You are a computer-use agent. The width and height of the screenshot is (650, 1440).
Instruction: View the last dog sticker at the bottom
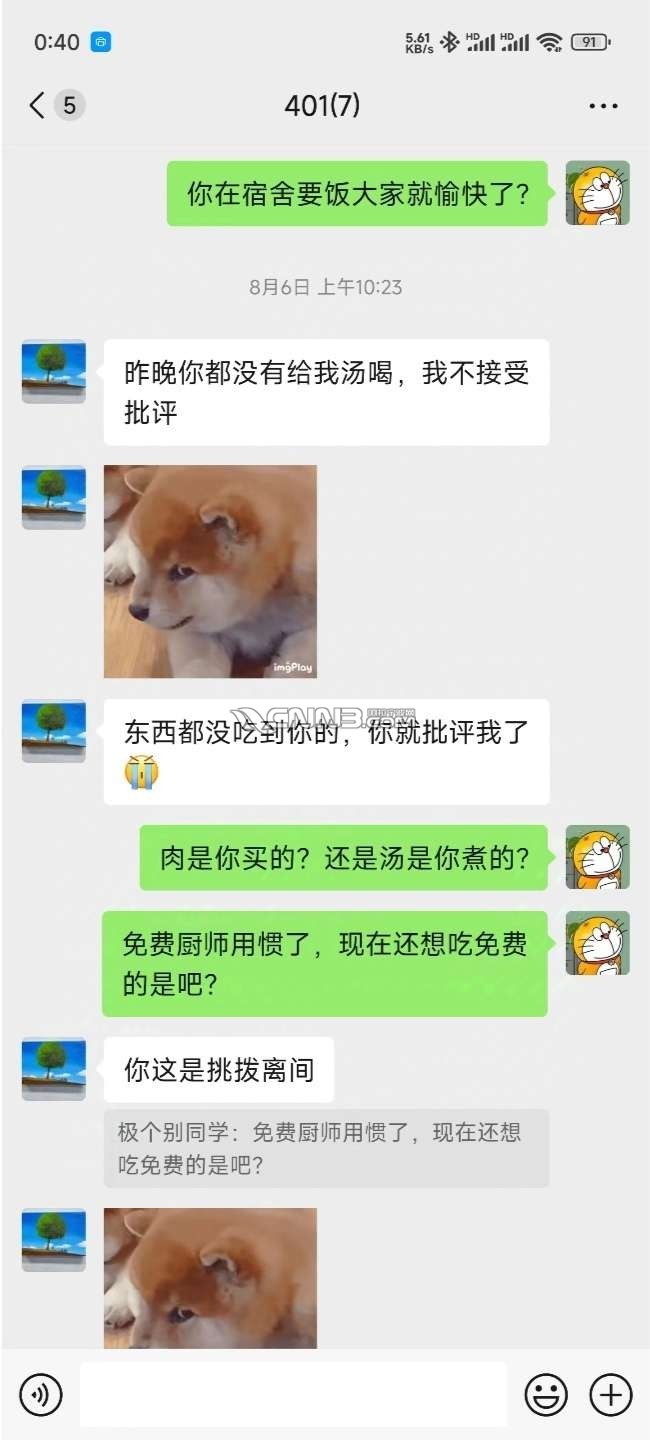click(210, 1278)
